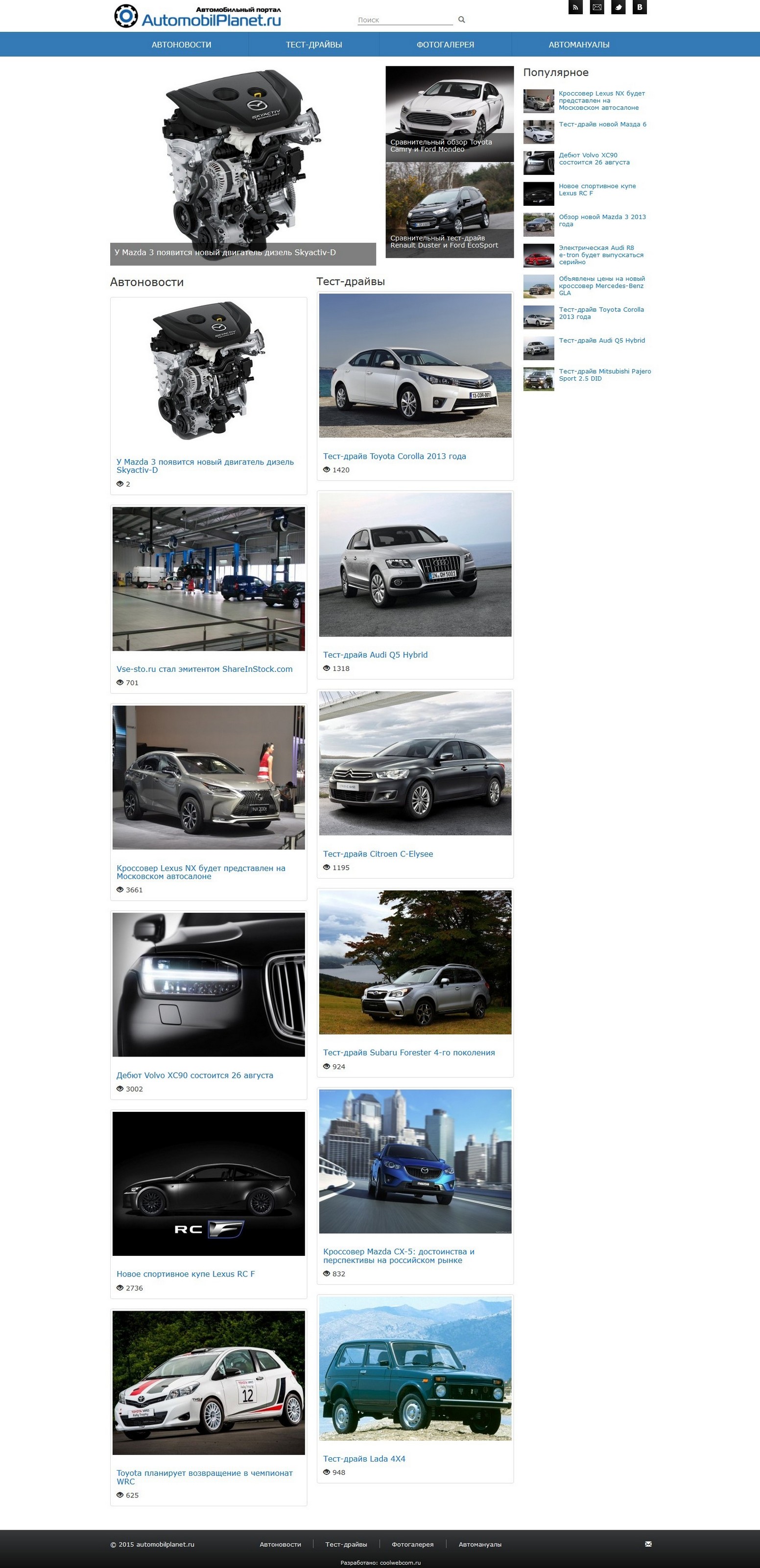
Task: Open popular link Тест-драйв новой Мазда 6
Action: click(x=602, y=124)
